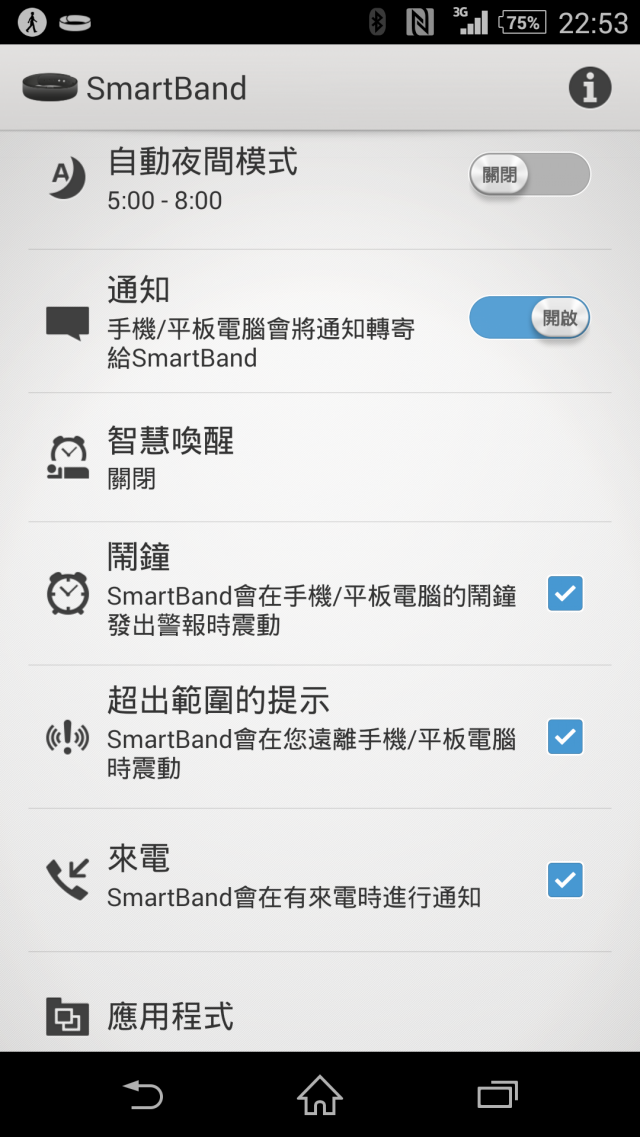Disable the 通知 switch
This screenshot has width=640, height=1138.
tap(530, 319)
